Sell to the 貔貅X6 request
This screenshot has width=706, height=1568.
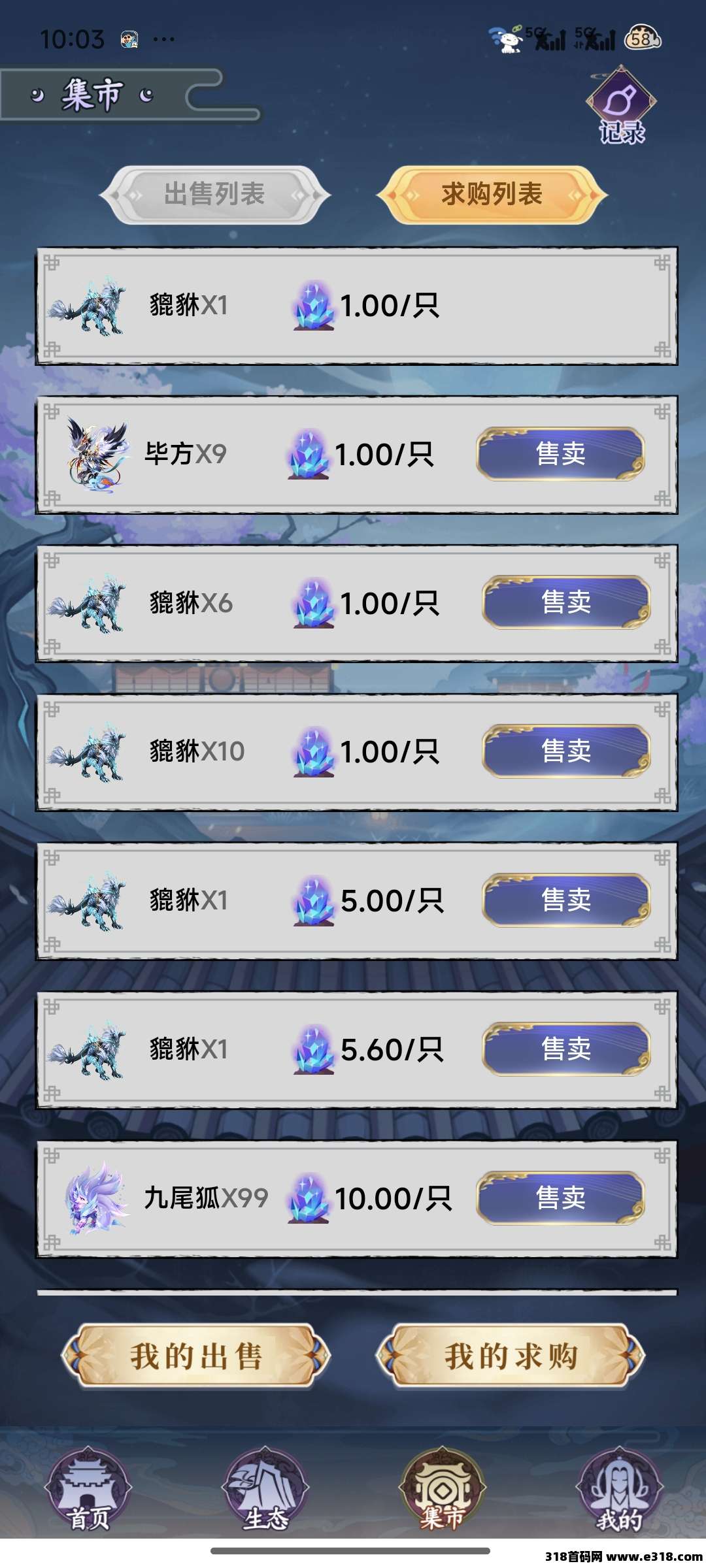(566, 602)
